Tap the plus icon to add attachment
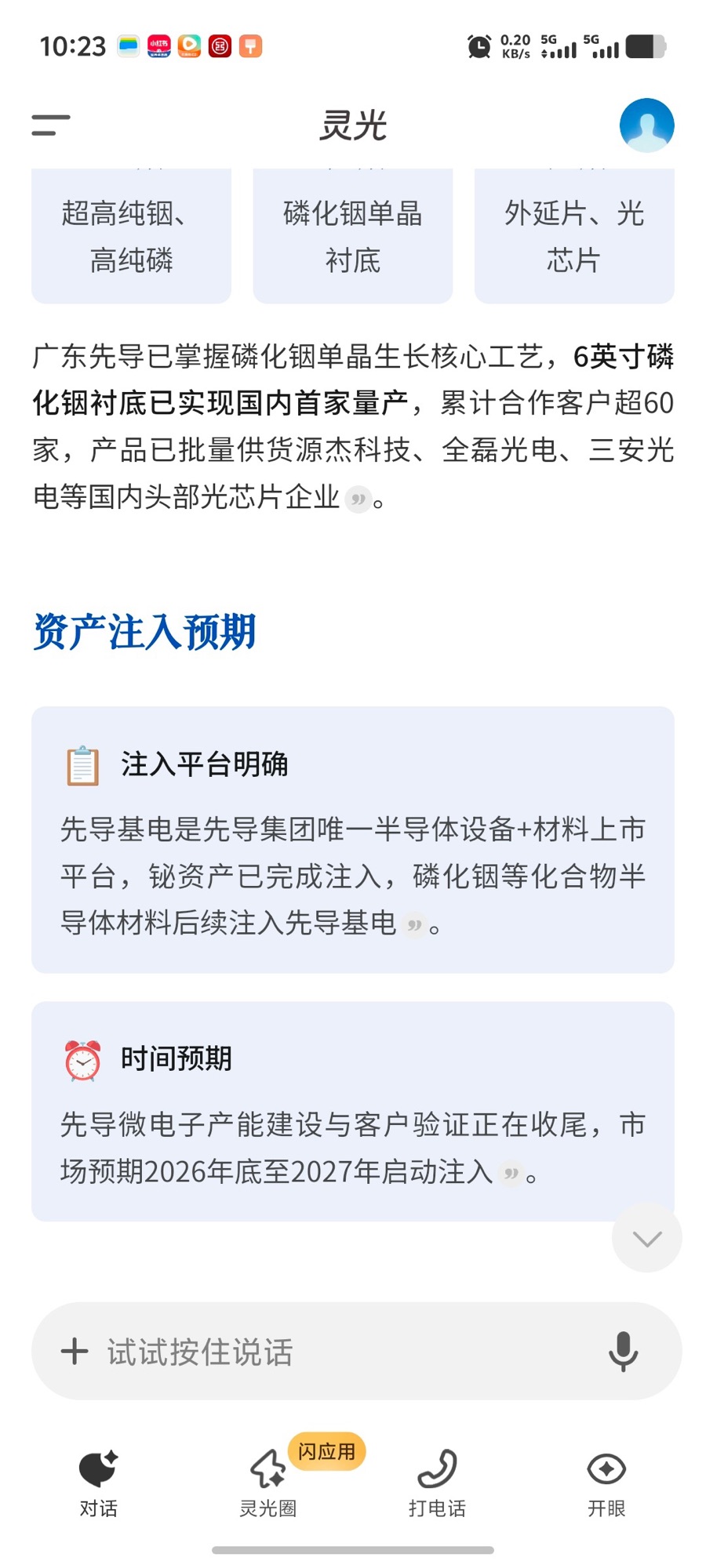Screen dimensions: 706x1568 pyautogui.click(x=75, y=1351)
